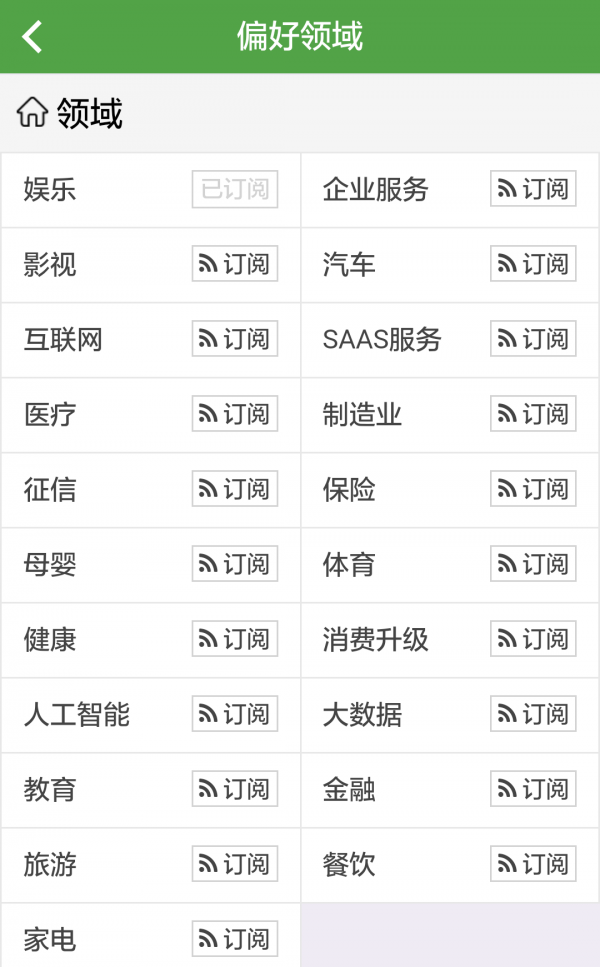The image size is (600, 967).
Task: Subscribe to 餐饮
Action: 533,864
